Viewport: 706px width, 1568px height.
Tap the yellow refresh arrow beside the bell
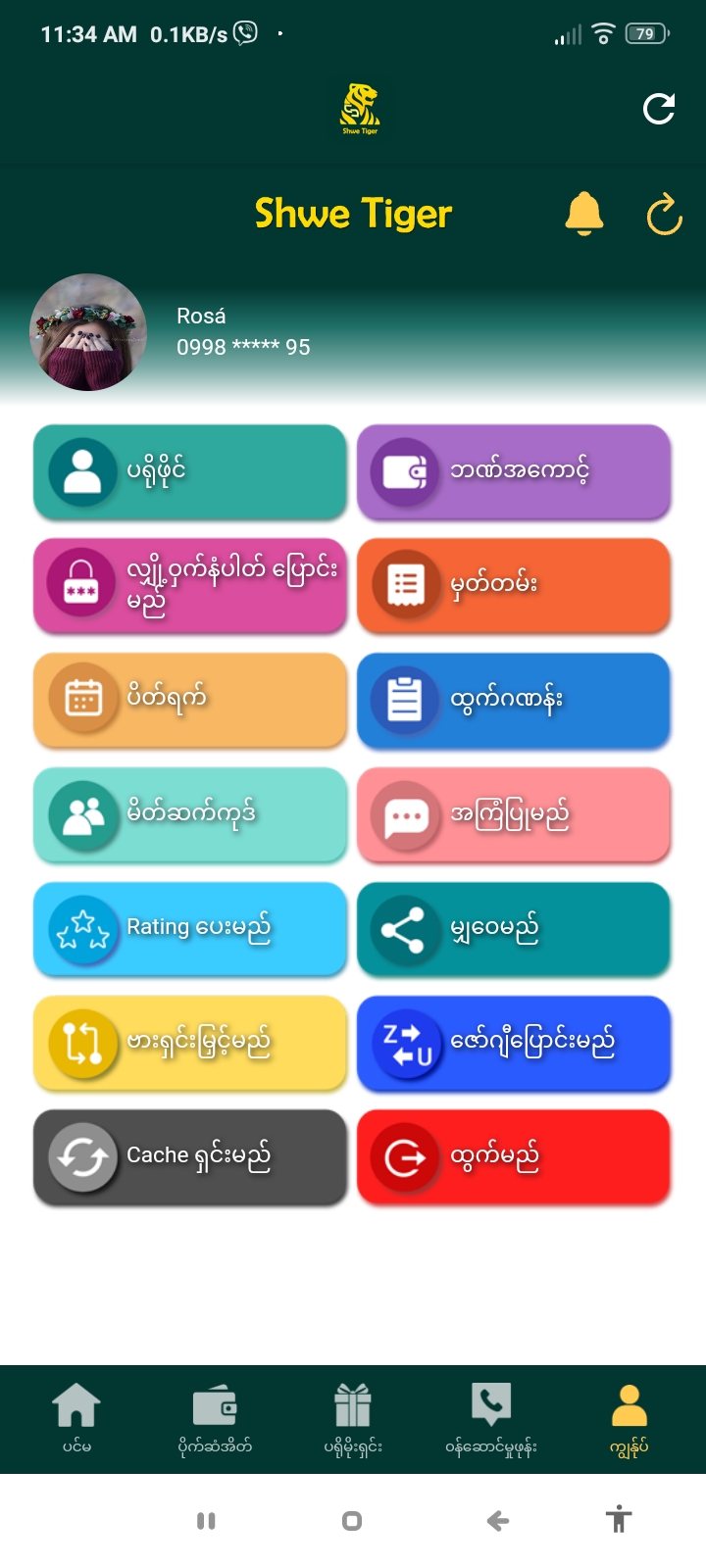pyautogui.click(x=664, y=215)
